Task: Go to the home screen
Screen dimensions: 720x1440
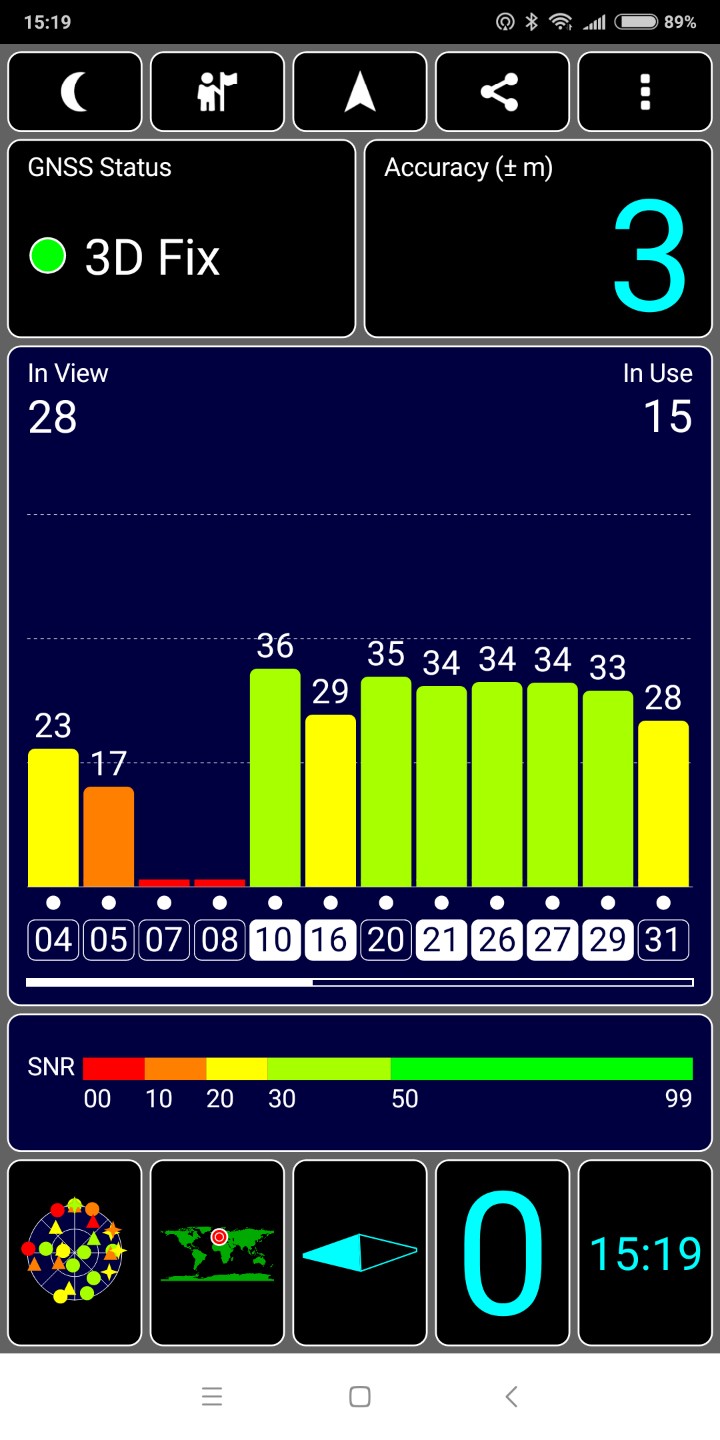Action: [360, 1397]
